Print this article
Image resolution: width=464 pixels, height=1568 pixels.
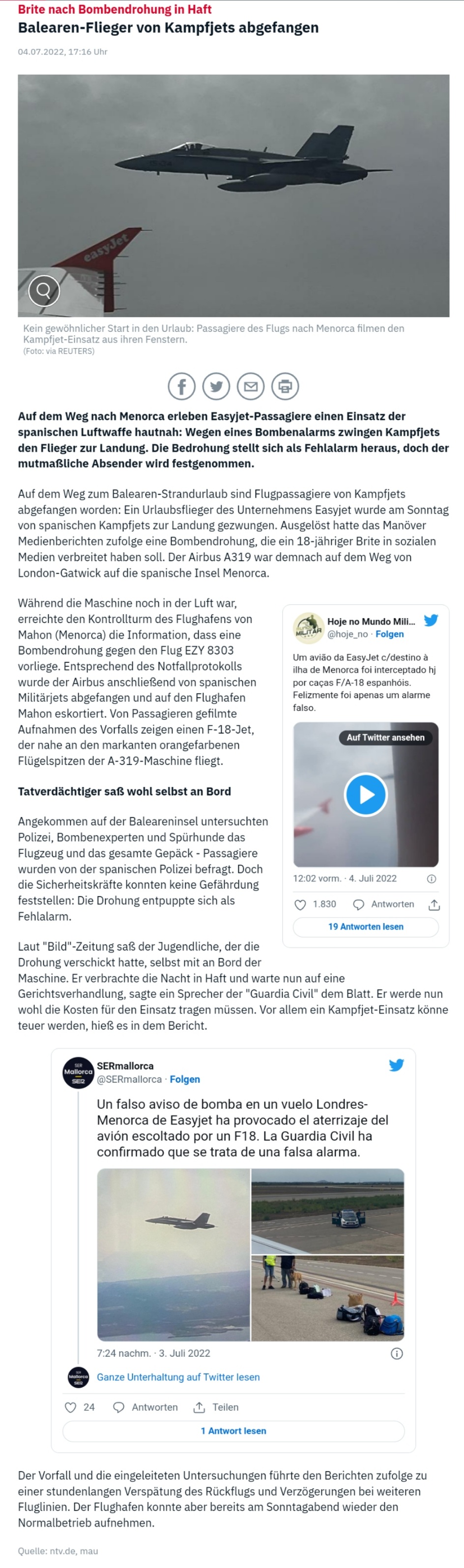(285, 386)
